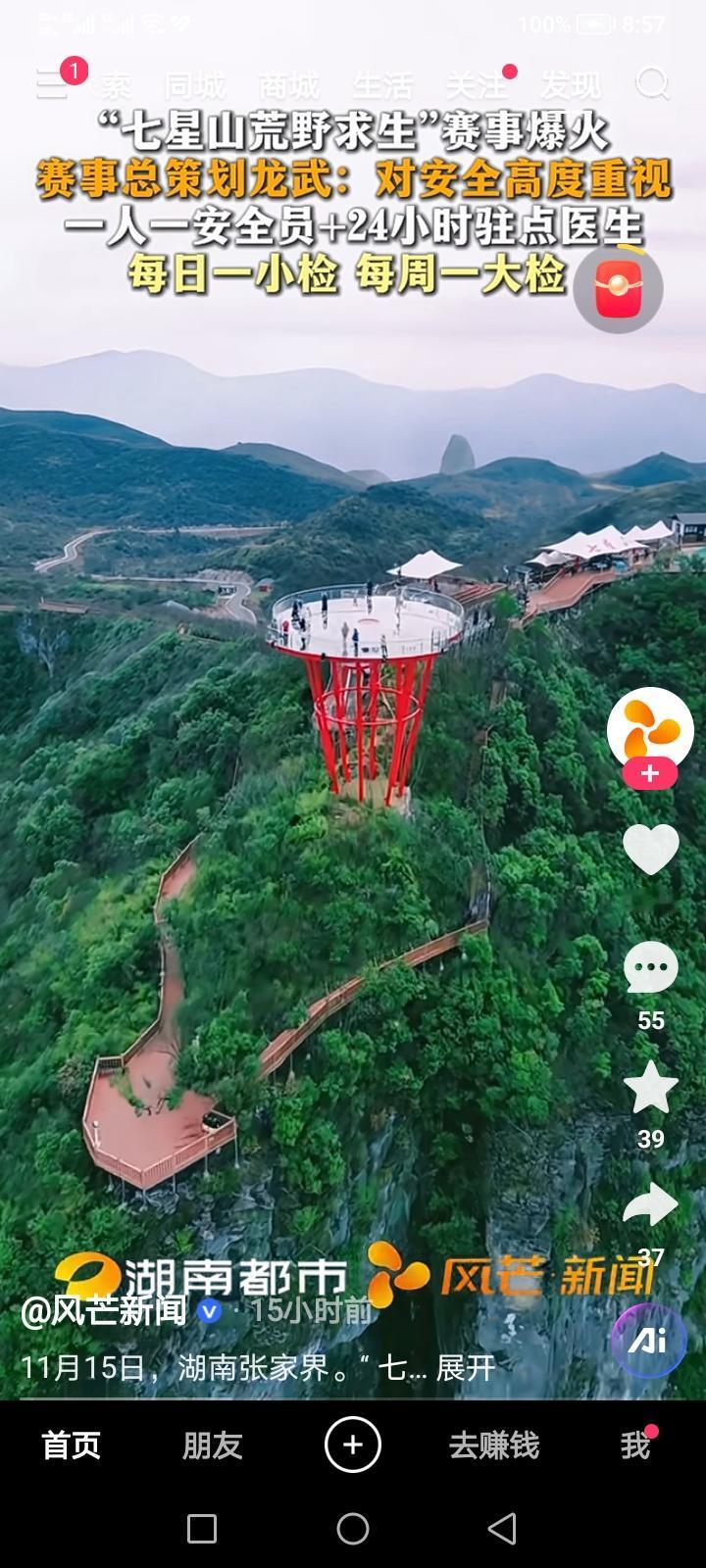This screenshot has height=1568, width=706.
Task: Favorite this video with the star
Action: [651, 1088]
